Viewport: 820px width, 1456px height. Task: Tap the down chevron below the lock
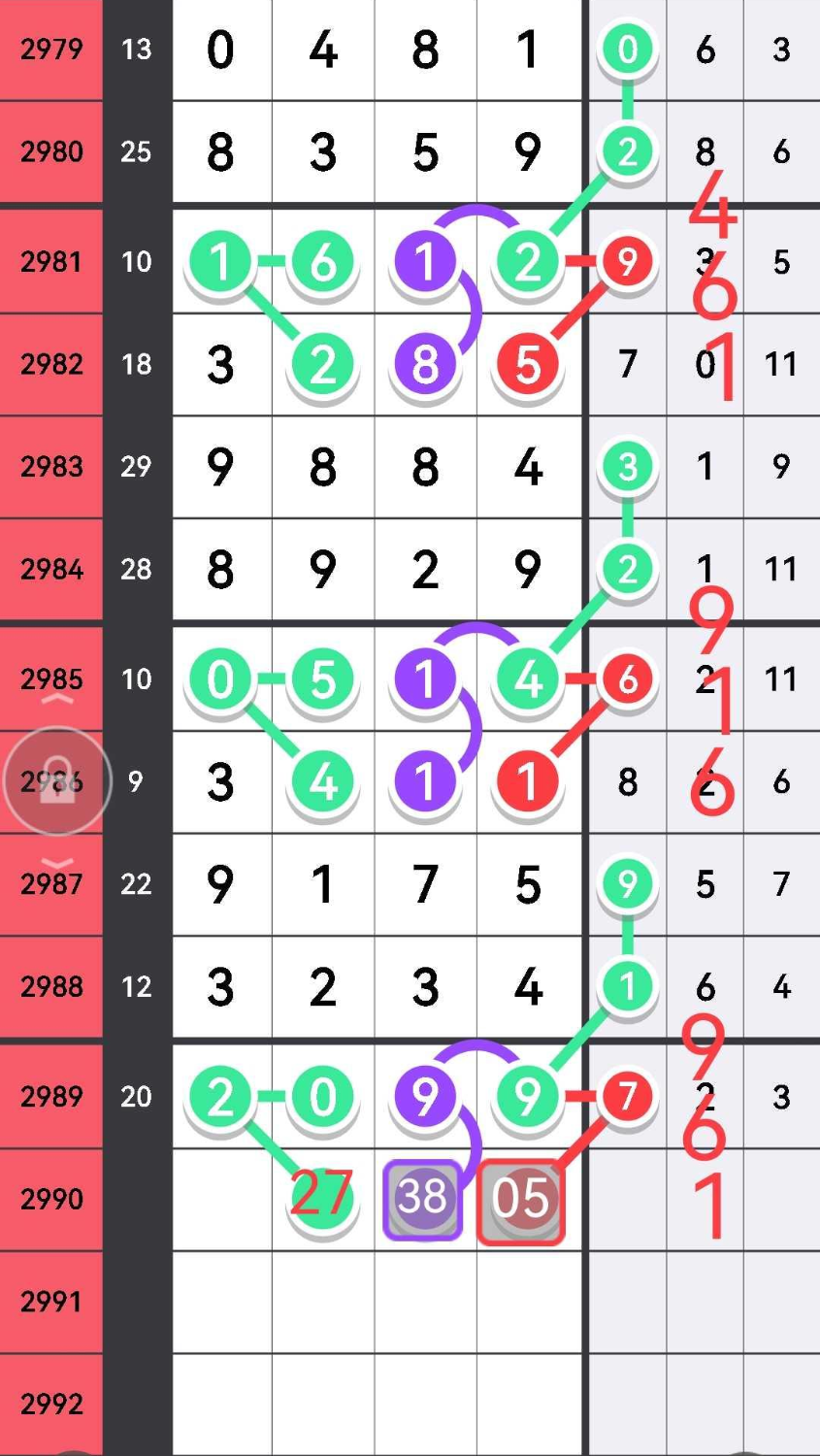[57, 863]
